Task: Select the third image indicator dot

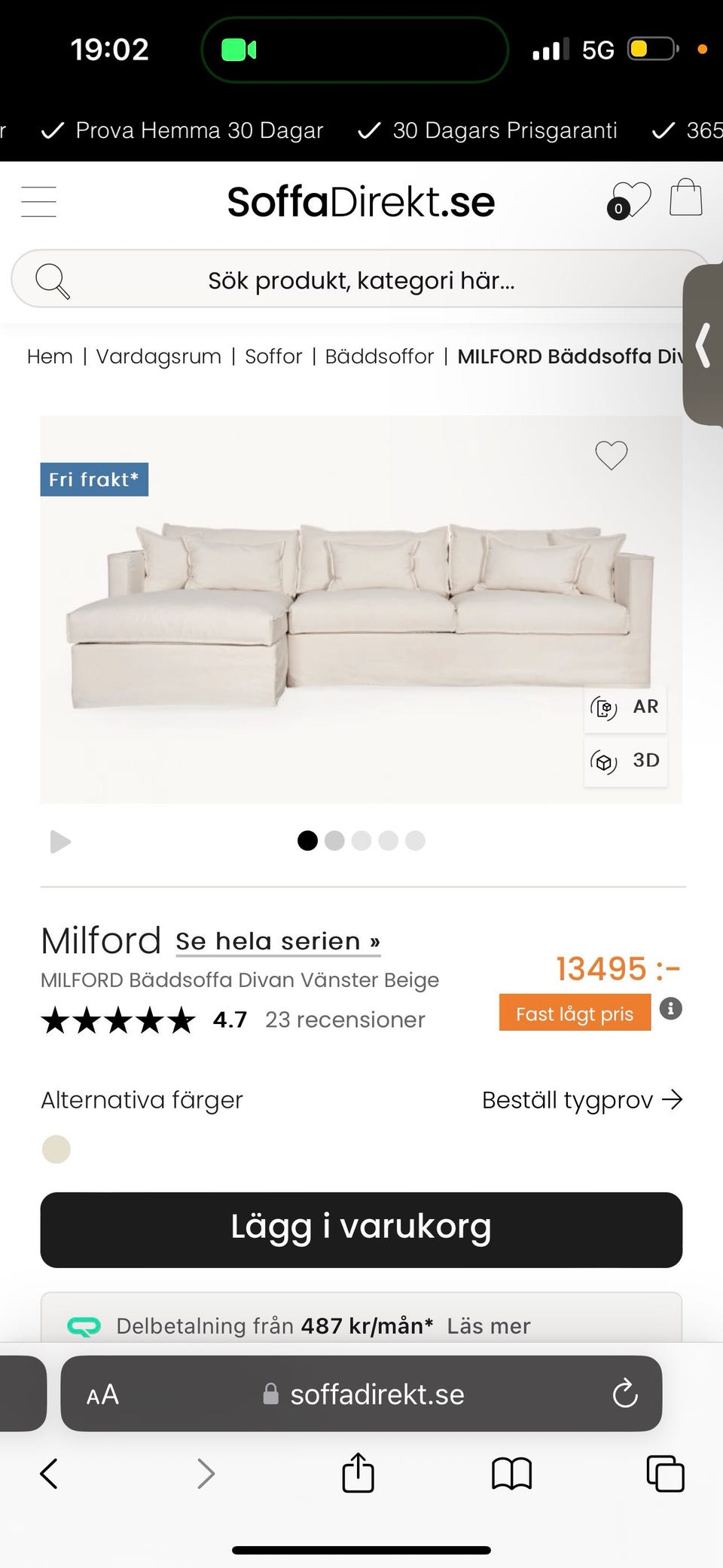Action: pyautogui.click(x=361, y=840)
